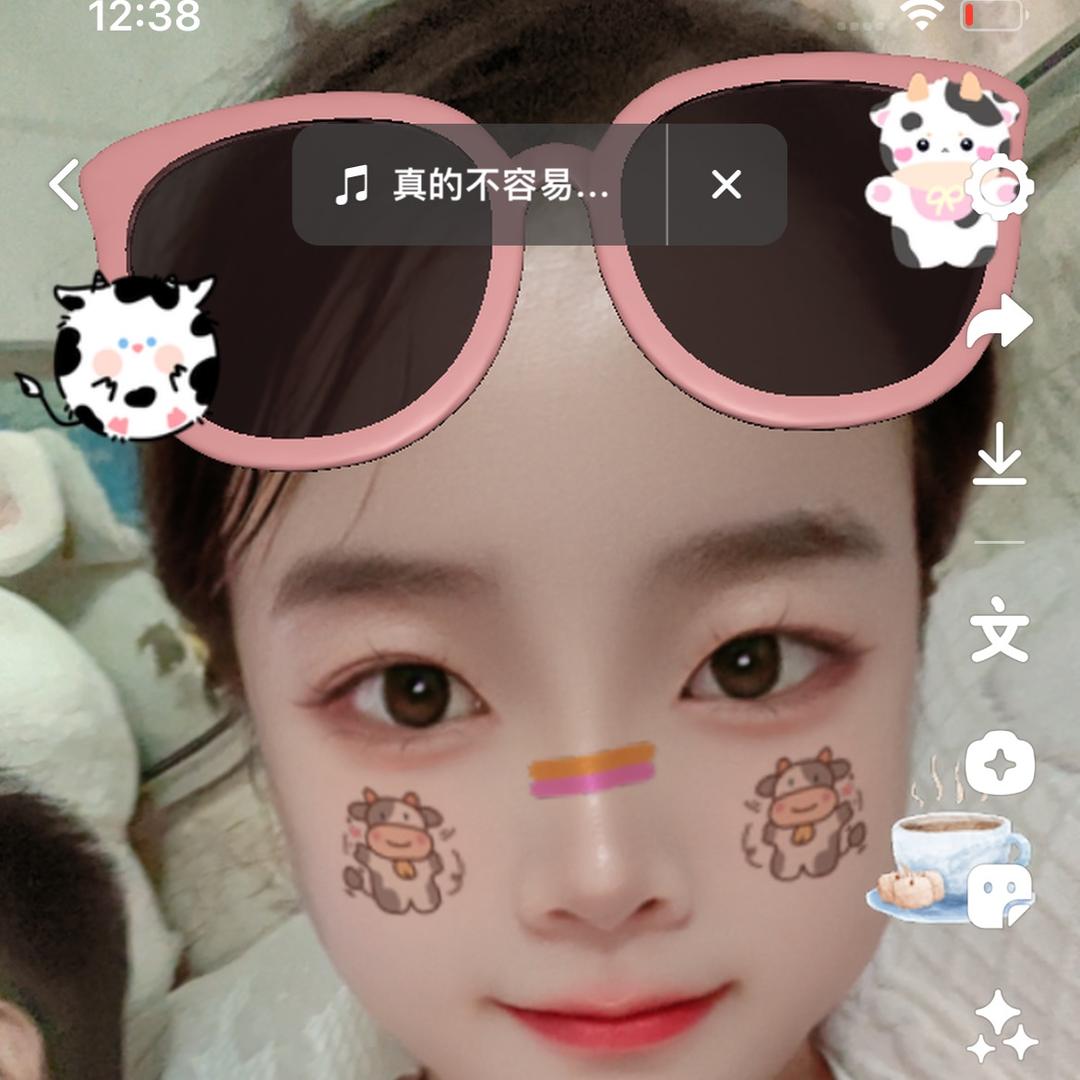The image size is (1080, 1080).
Task: Go back using the left arrow
Action: tap(66, 185)
